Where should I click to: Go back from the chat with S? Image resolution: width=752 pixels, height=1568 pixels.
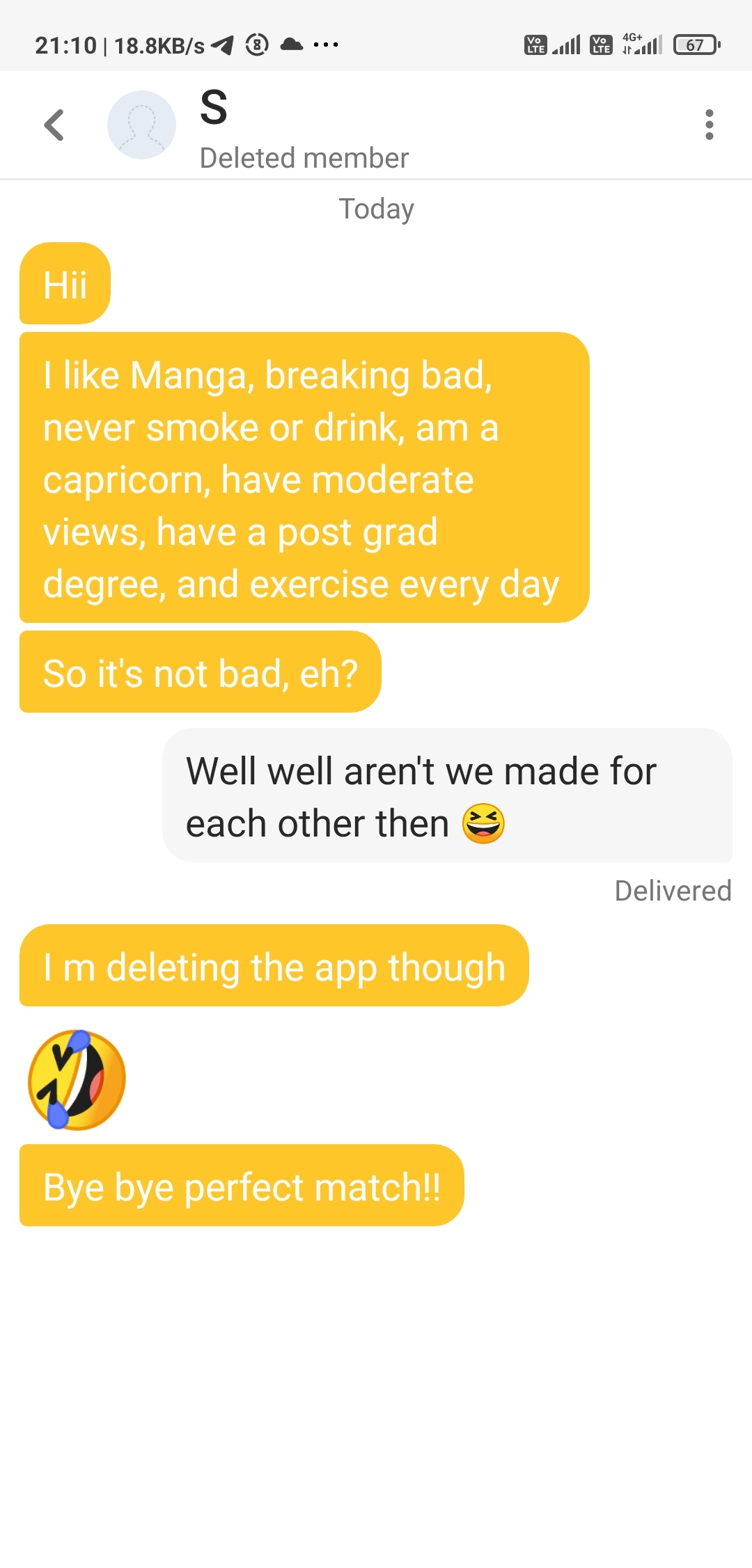pos(54,125)
